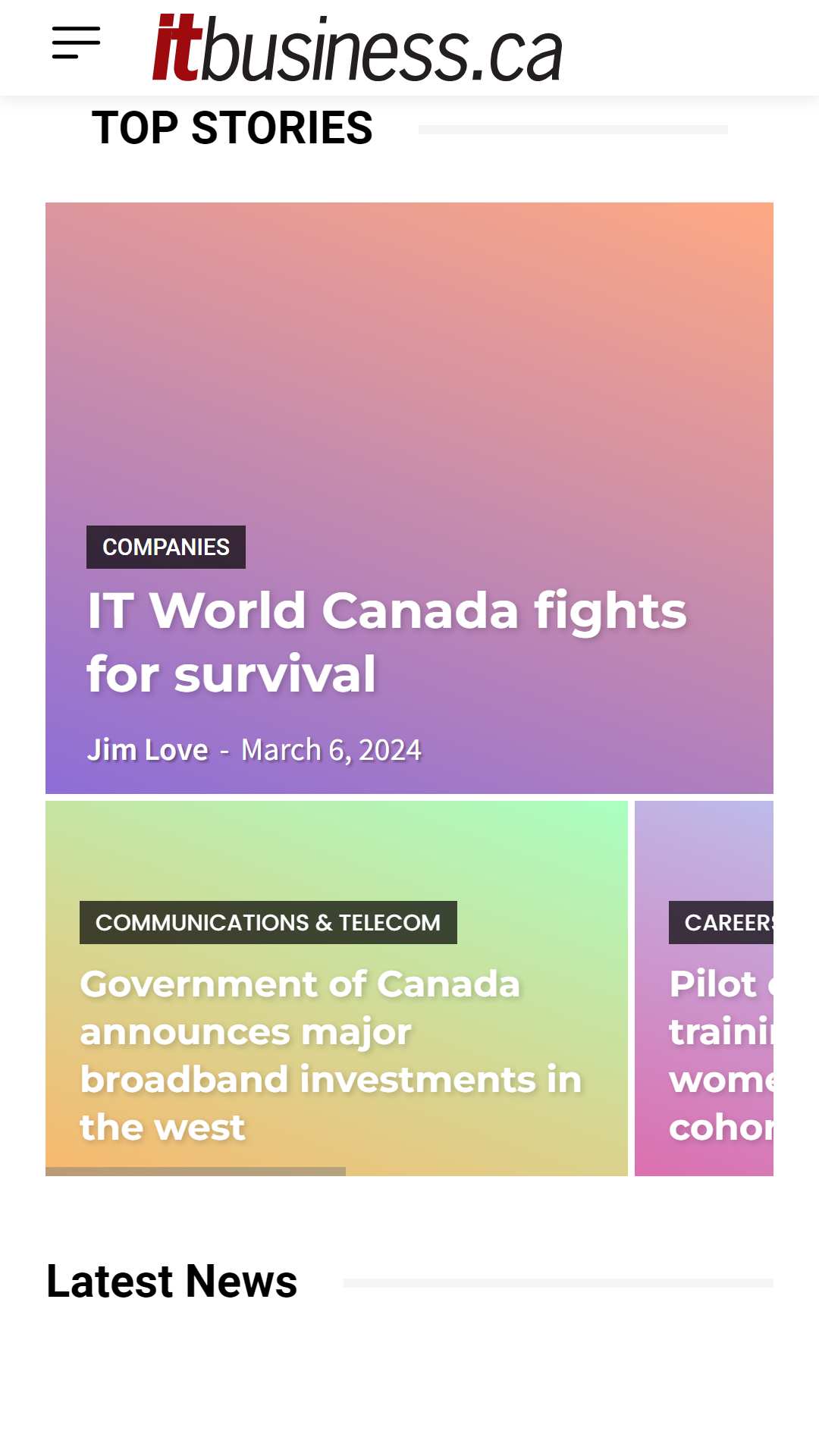Open Communications & Telecom category tag
The width and height of the screenshot is (819, 1456).
tap(268, 922)
